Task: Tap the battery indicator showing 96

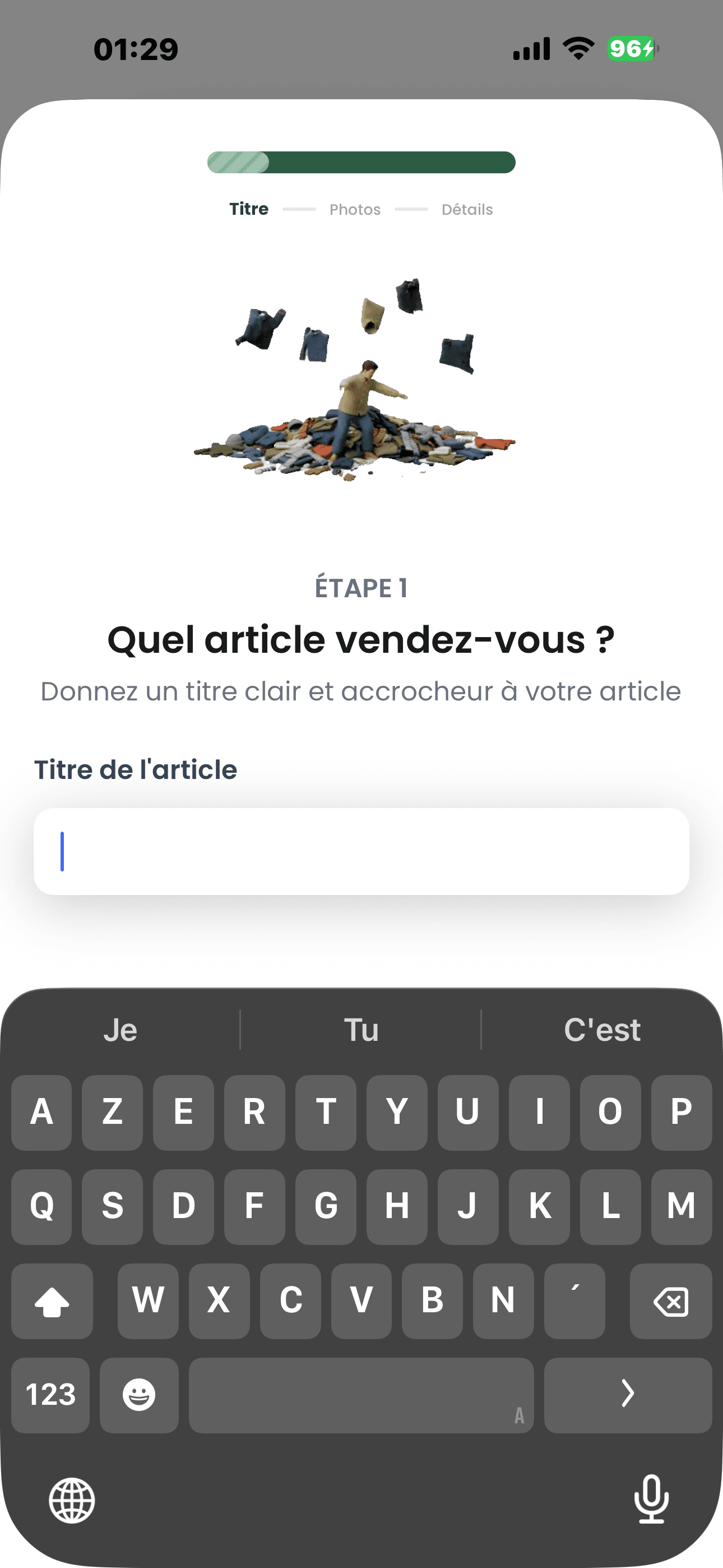Action: pos(628,49)
